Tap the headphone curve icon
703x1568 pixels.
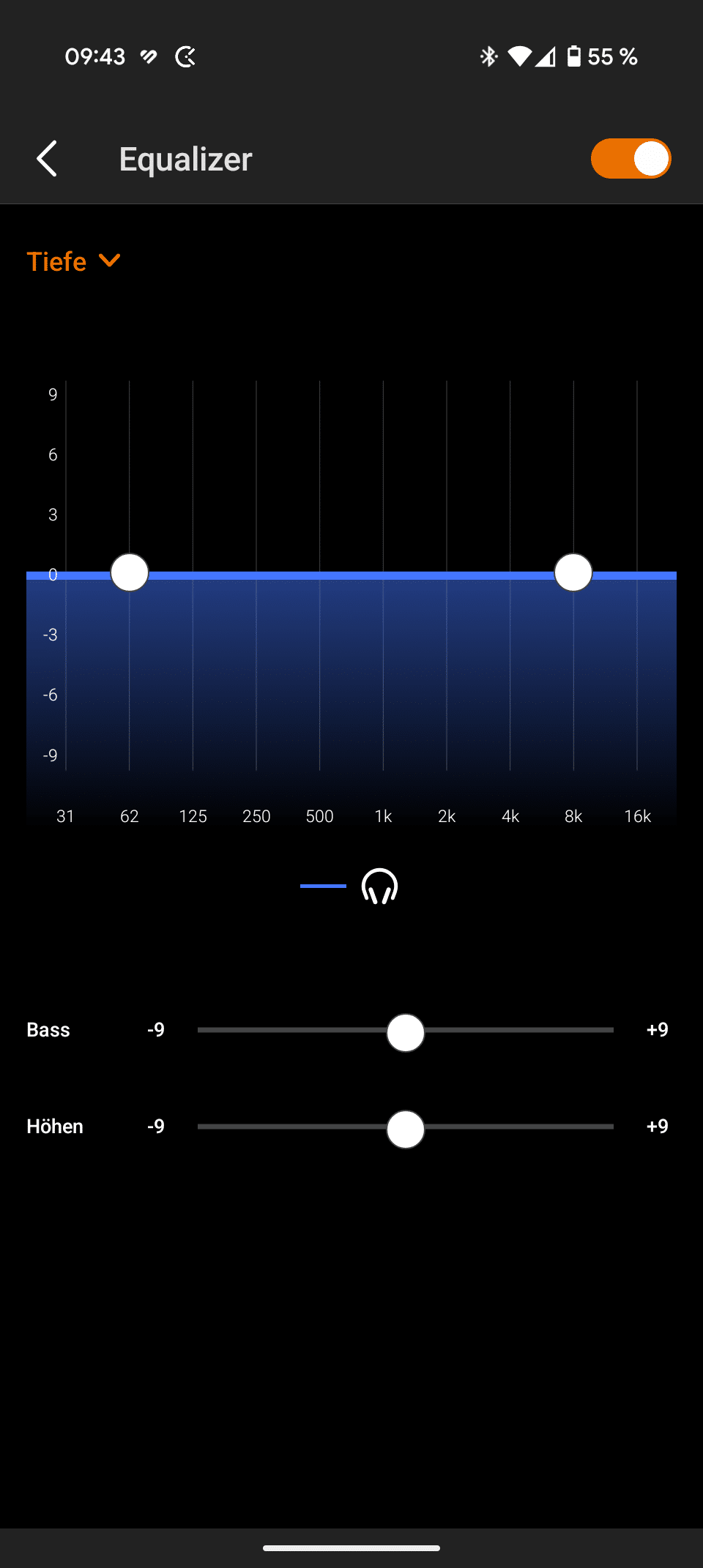coord(379,886)
